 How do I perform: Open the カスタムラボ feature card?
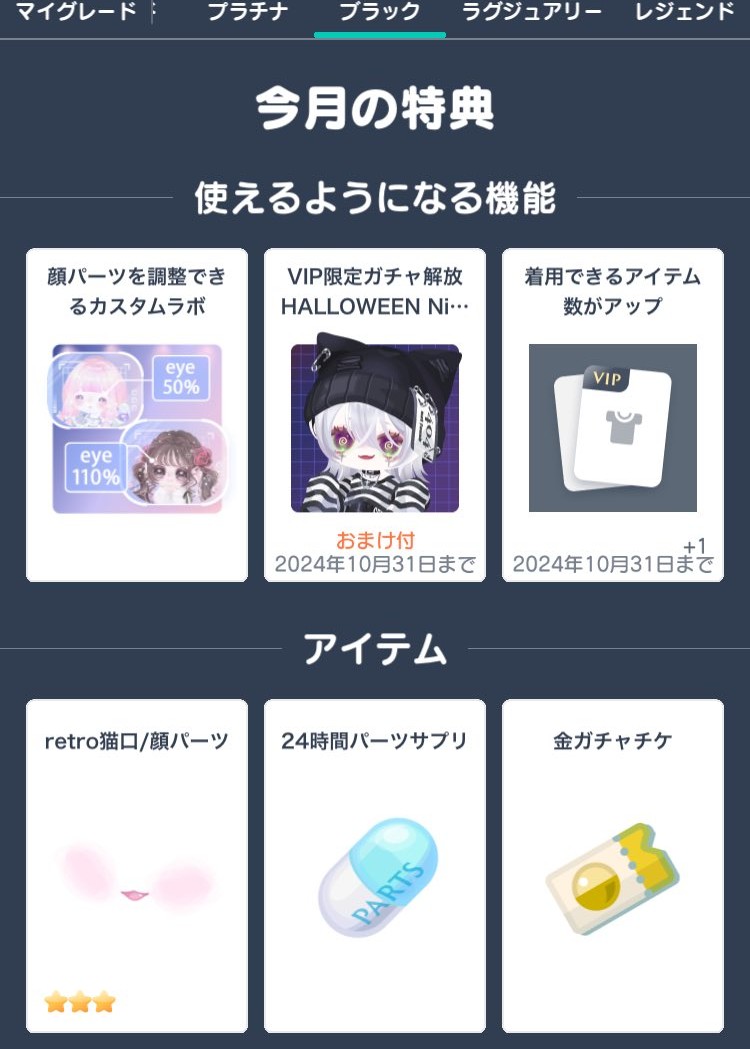137,415
